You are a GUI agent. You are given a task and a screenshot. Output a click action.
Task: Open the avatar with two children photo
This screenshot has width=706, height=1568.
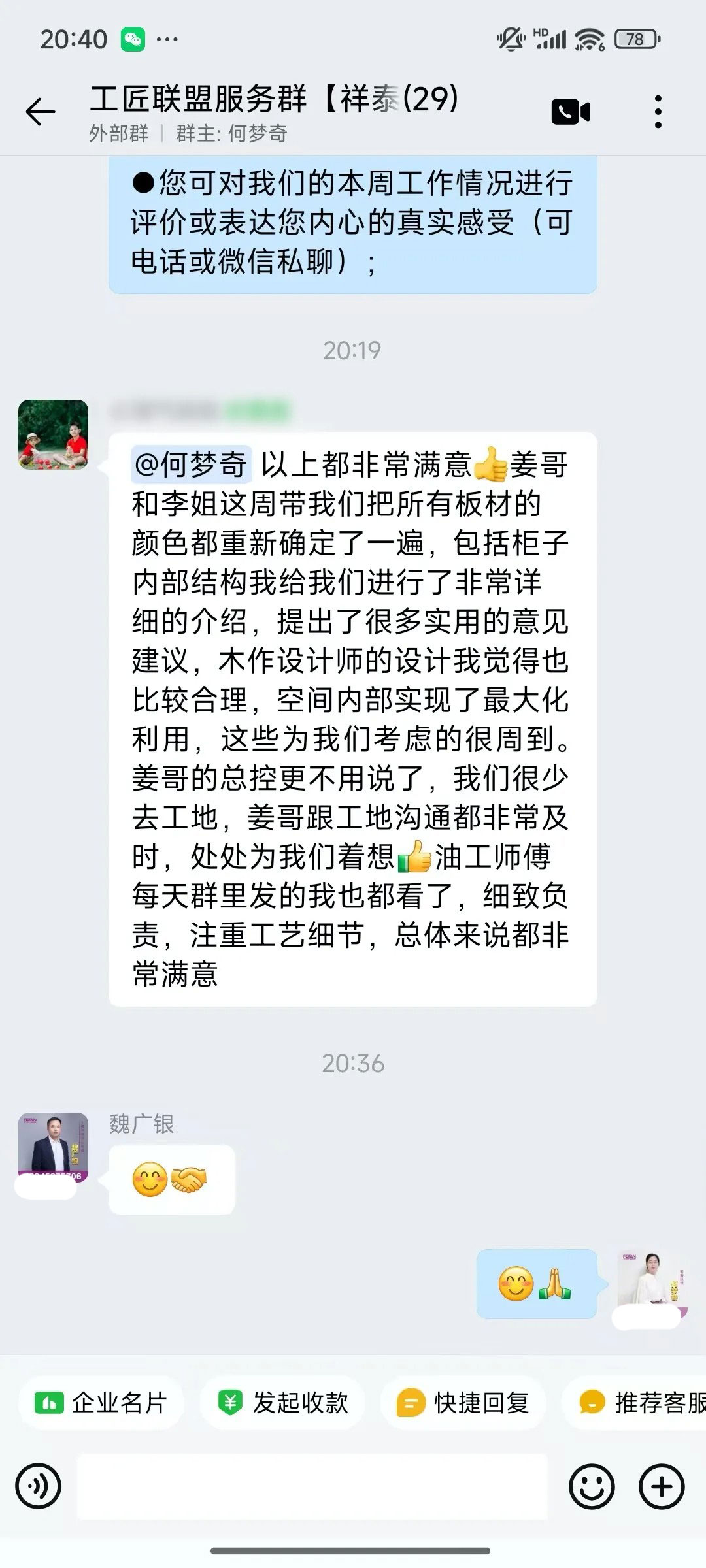53,434
